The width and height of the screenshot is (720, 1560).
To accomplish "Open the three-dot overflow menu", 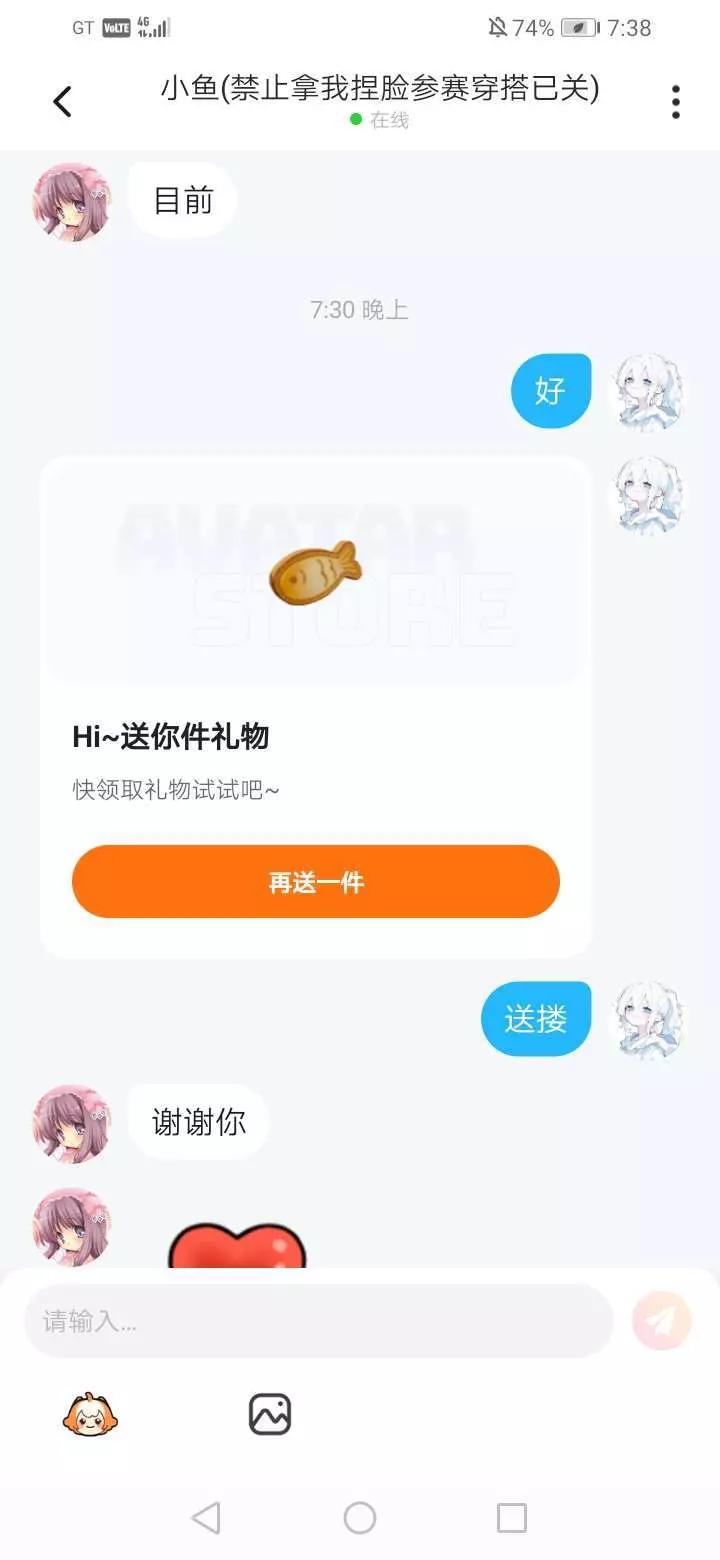I will click(x=676, y=101).
